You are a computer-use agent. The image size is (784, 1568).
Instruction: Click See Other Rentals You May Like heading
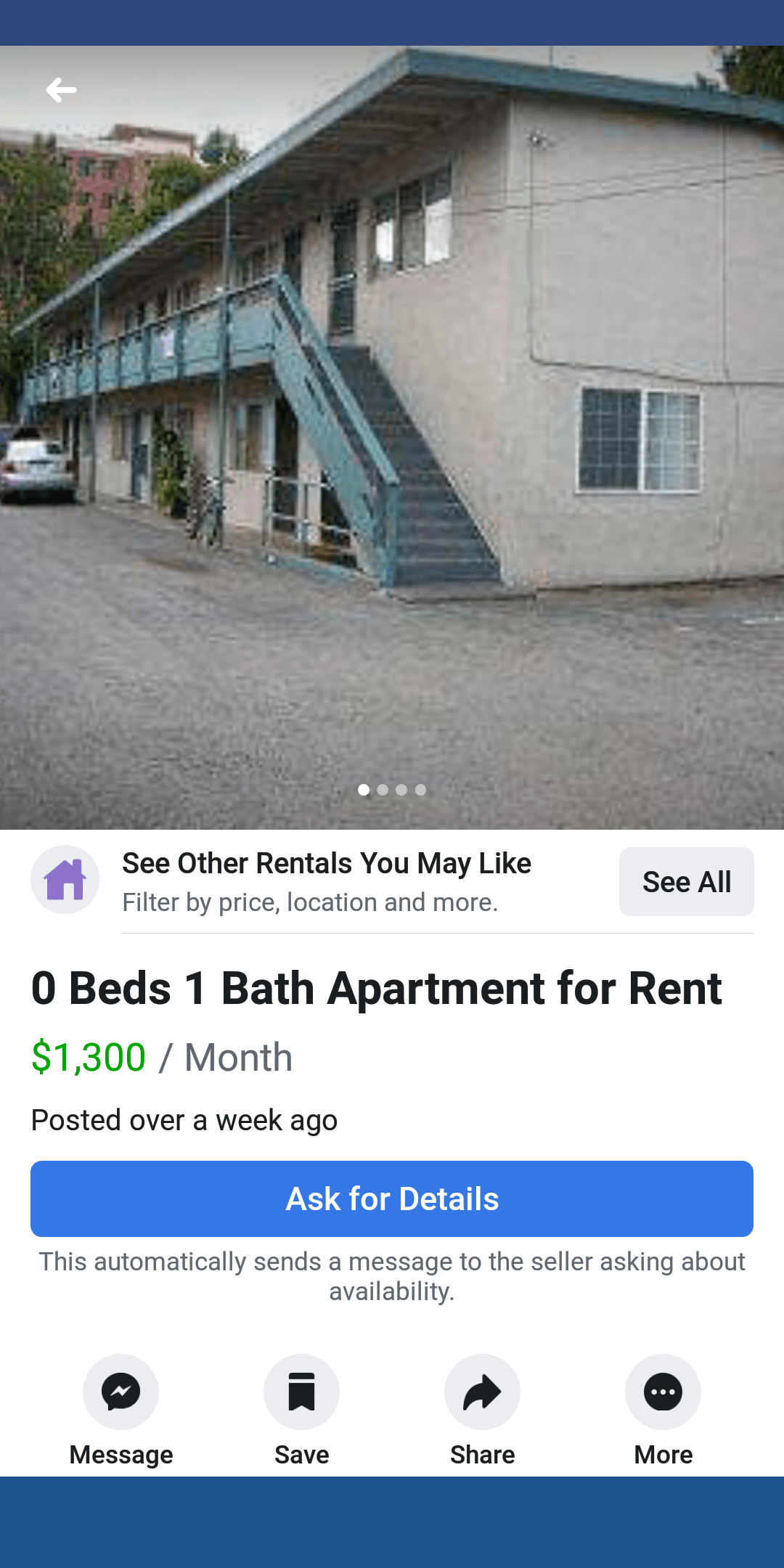[327, 862]
